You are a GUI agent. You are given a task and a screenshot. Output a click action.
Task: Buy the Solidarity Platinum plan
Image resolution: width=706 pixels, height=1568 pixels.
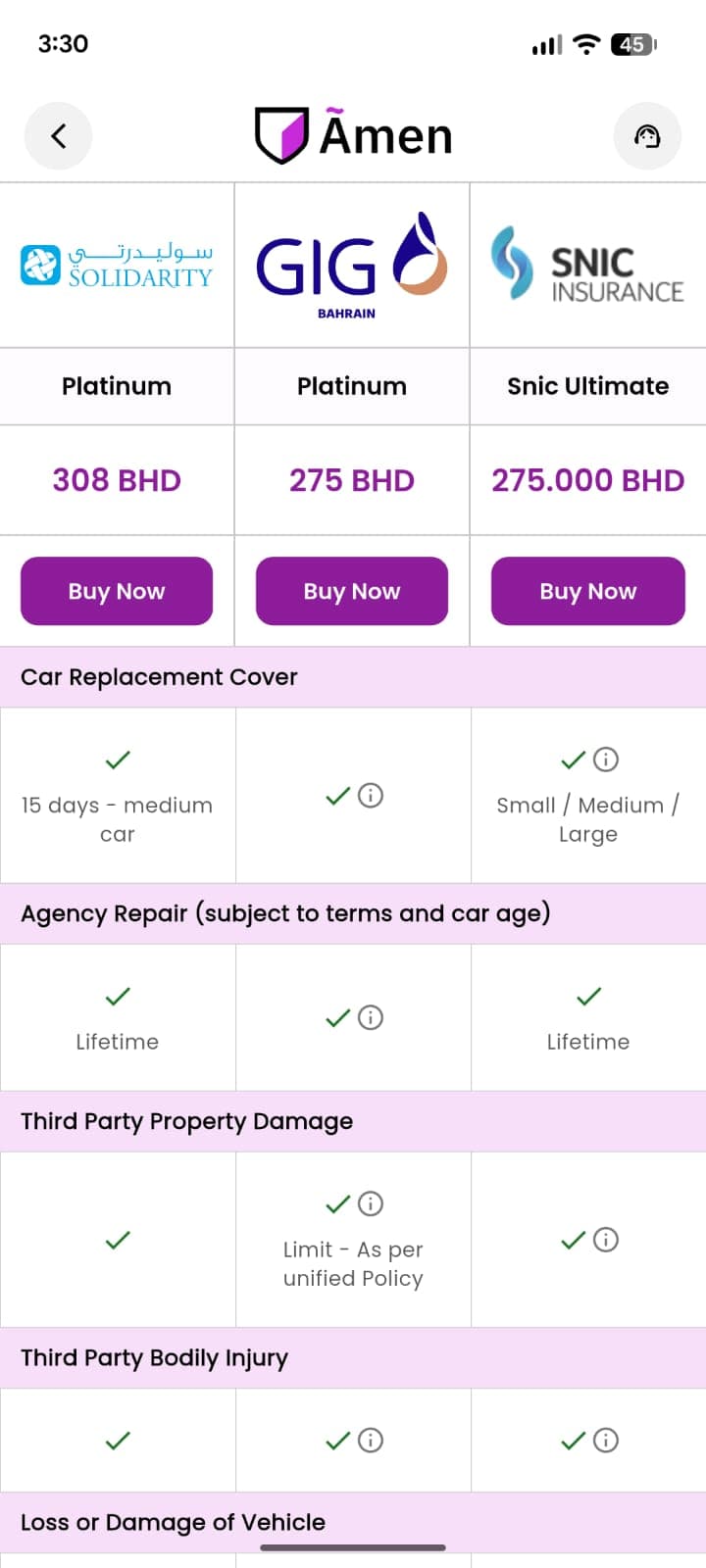tap(117, 591)
